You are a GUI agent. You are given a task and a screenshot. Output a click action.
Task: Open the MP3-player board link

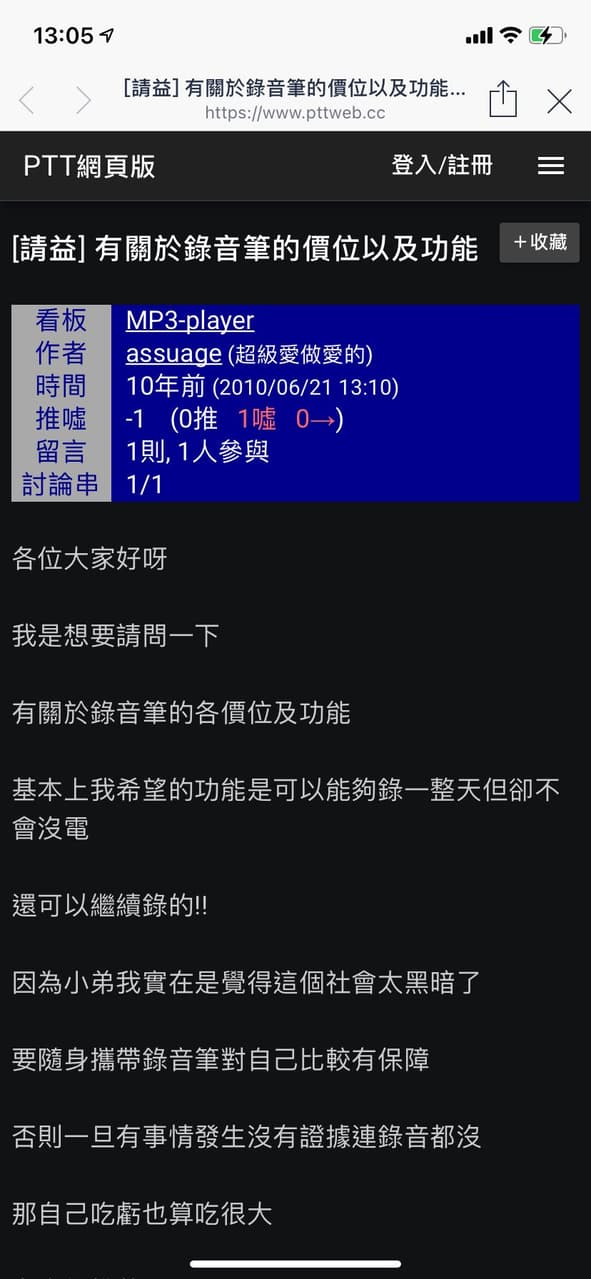pyautogui.click(x=190, y=321)
